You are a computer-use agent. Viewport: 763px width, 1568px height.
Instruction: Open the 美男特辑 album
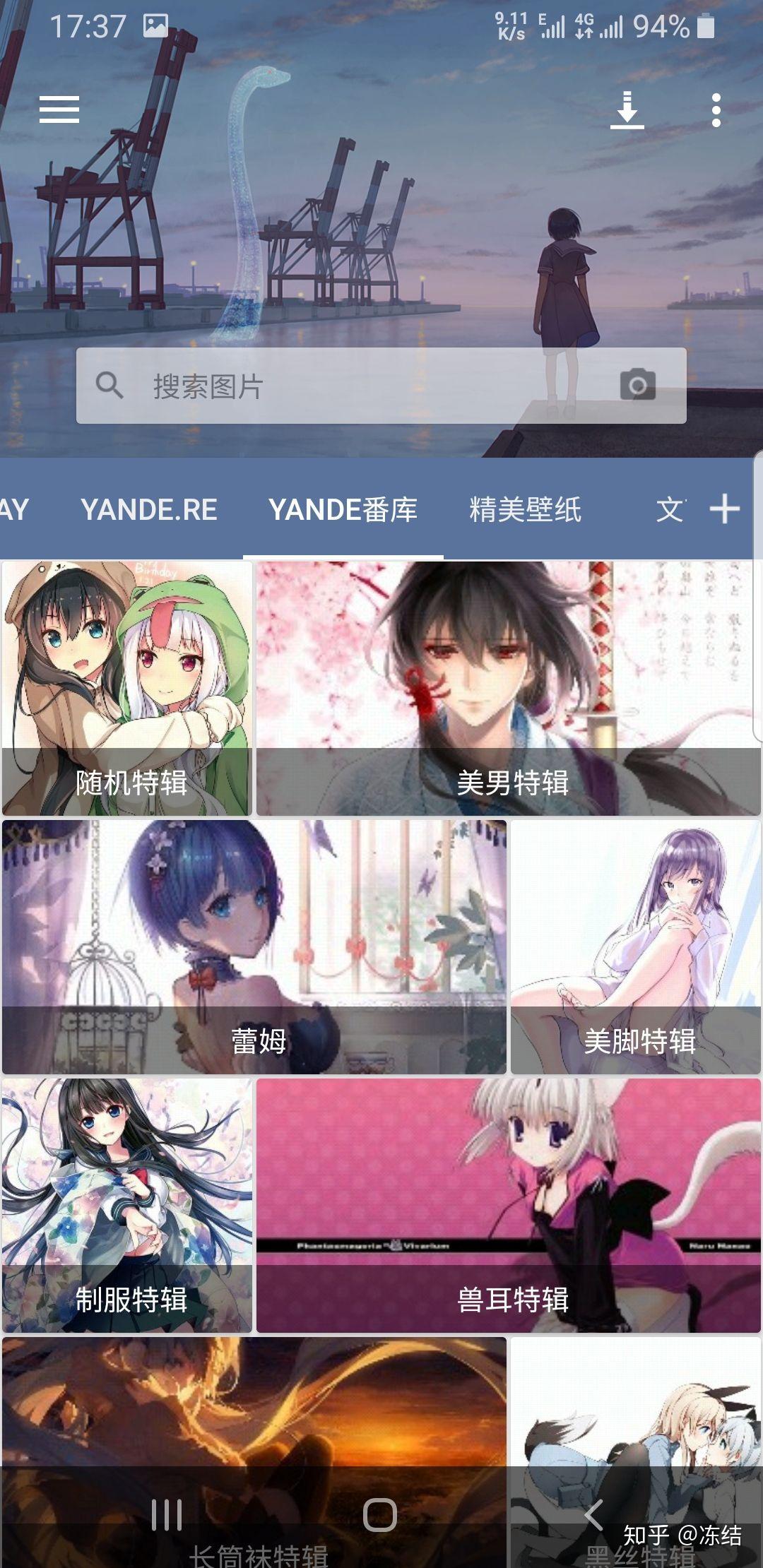tap(509, 689)
